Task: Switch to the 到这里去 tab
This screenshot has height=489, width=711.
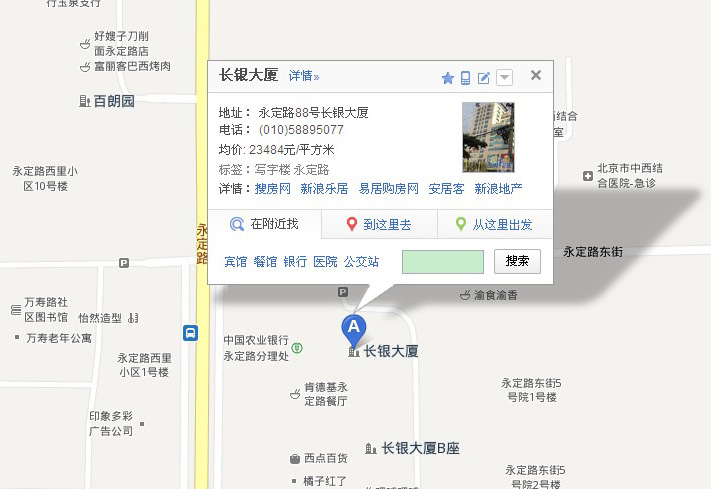Action: pyautogui.click(x=379, y=225)
